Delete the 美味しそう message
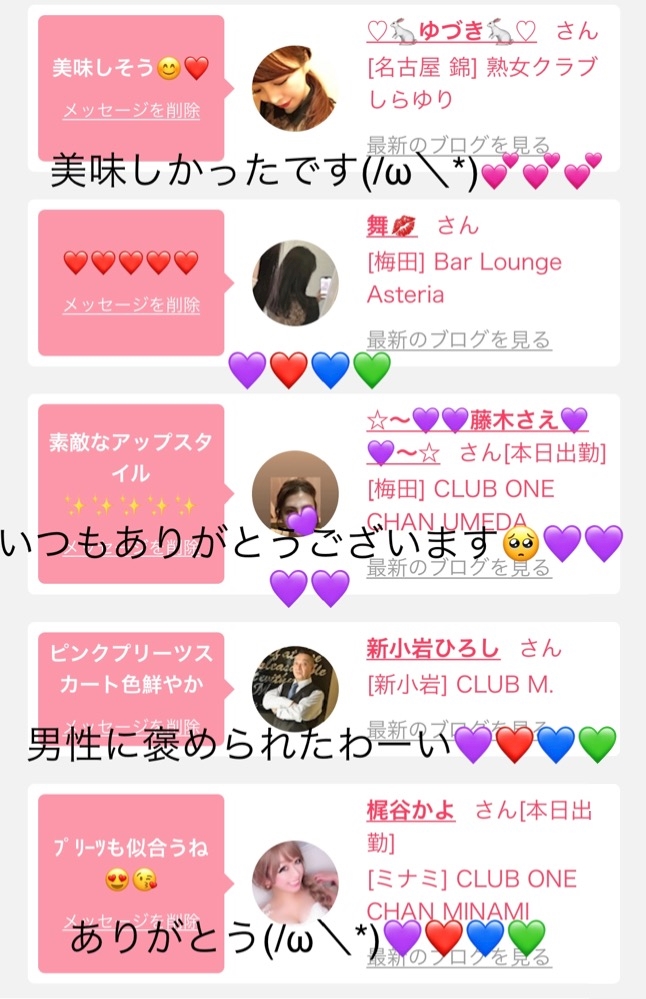 131,110
